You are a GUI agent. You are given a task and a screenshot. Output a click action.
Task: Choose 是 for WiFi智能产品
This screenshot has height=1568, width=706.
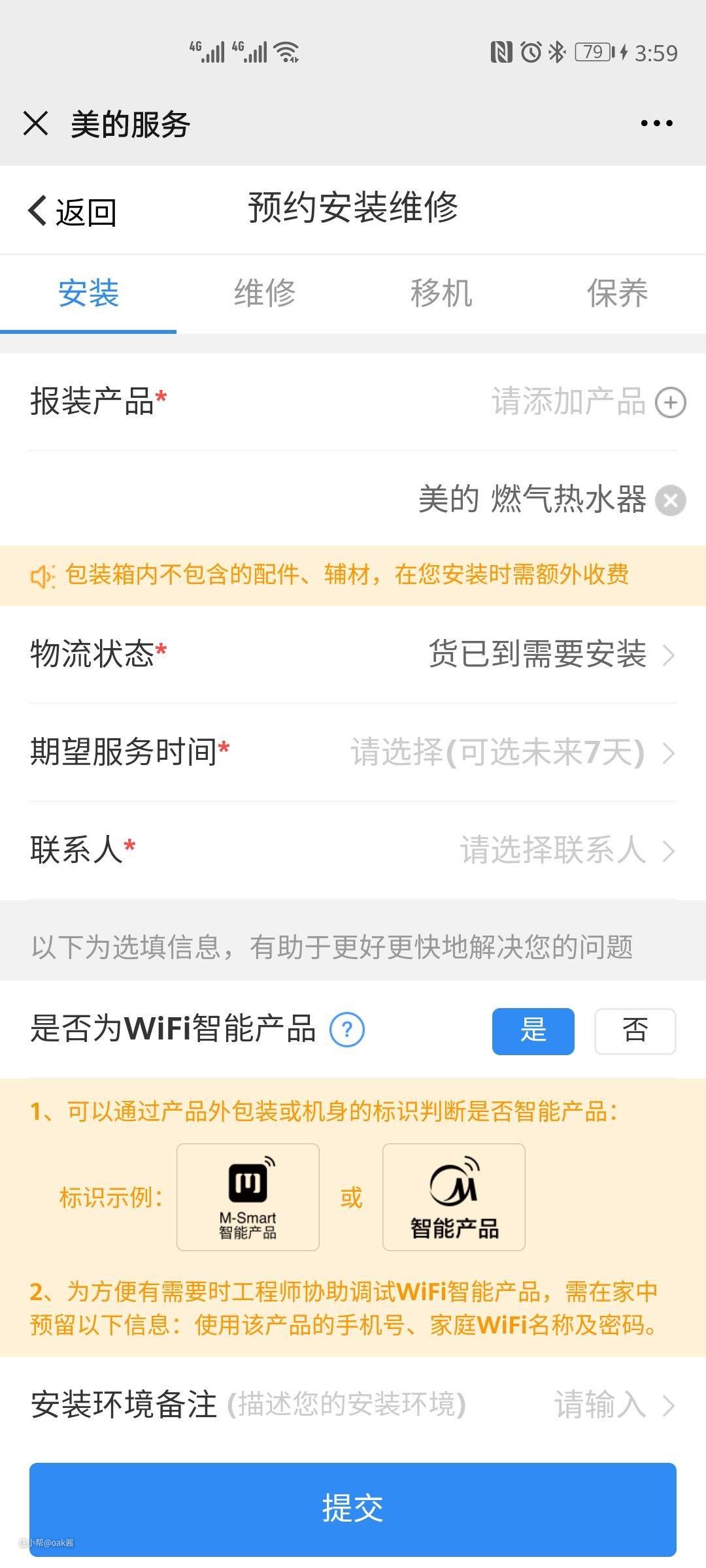[533, 1031]
